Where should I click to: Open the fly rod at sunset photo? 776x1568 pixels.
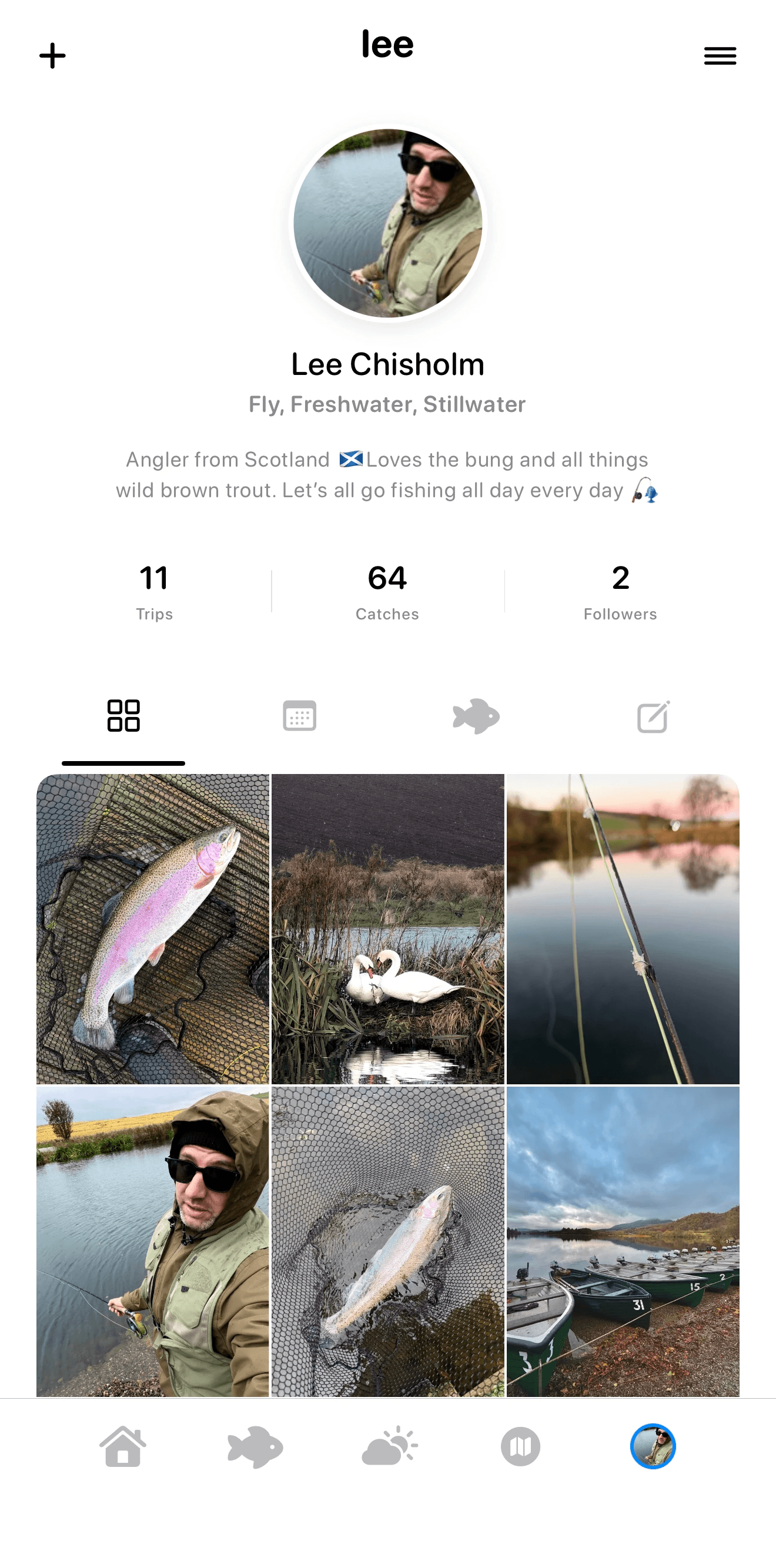(x=623, y=929)
